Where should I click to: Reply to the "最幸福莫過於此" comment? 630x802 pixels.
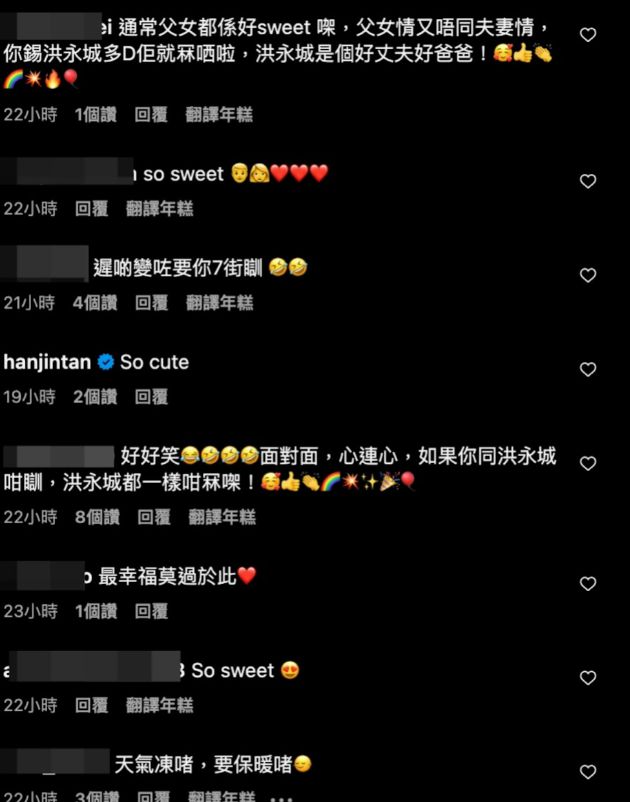[x=151, y=610]
